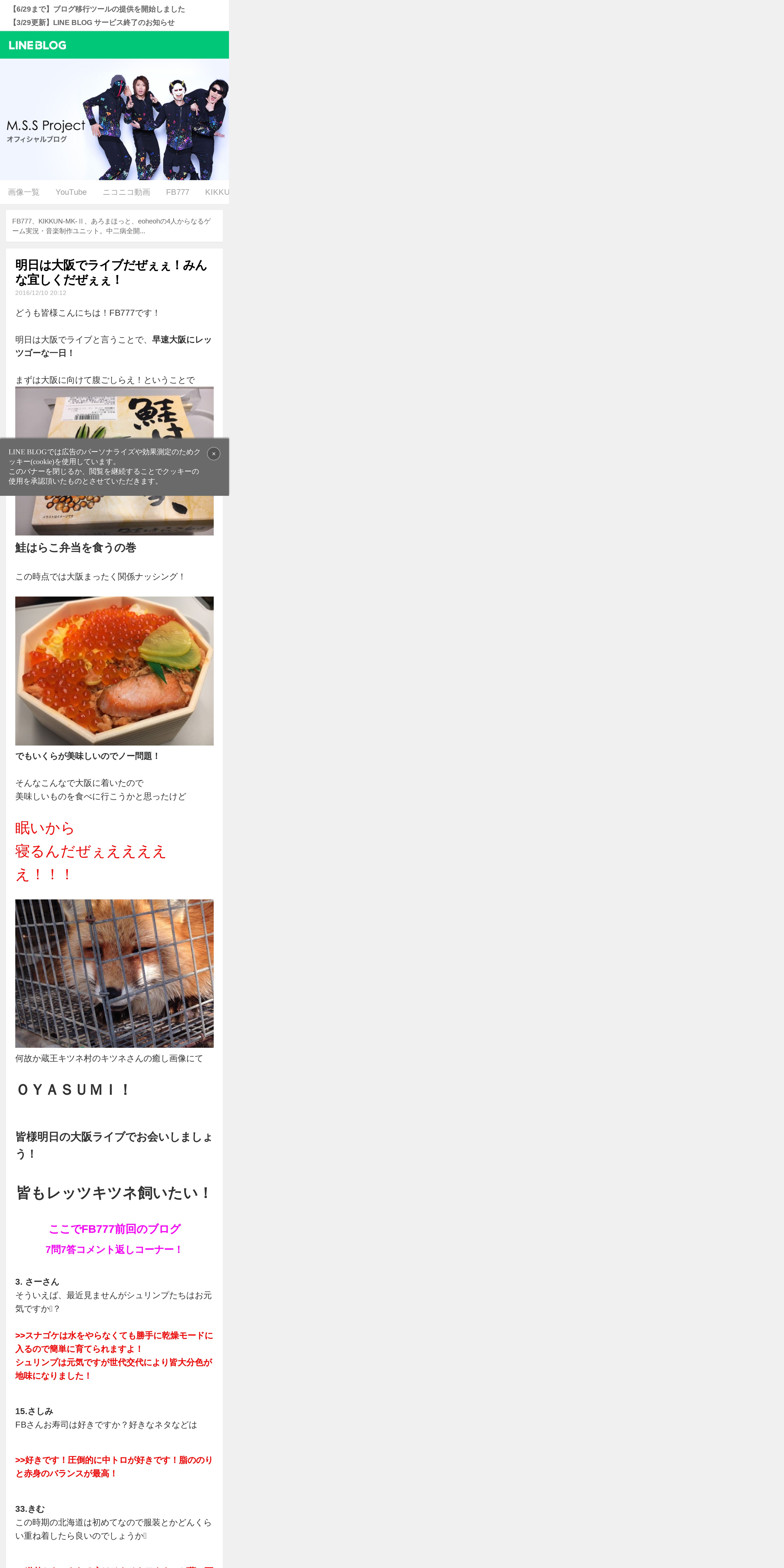Expand the blog description text
784x1568 pixels.
coord(114,226)
